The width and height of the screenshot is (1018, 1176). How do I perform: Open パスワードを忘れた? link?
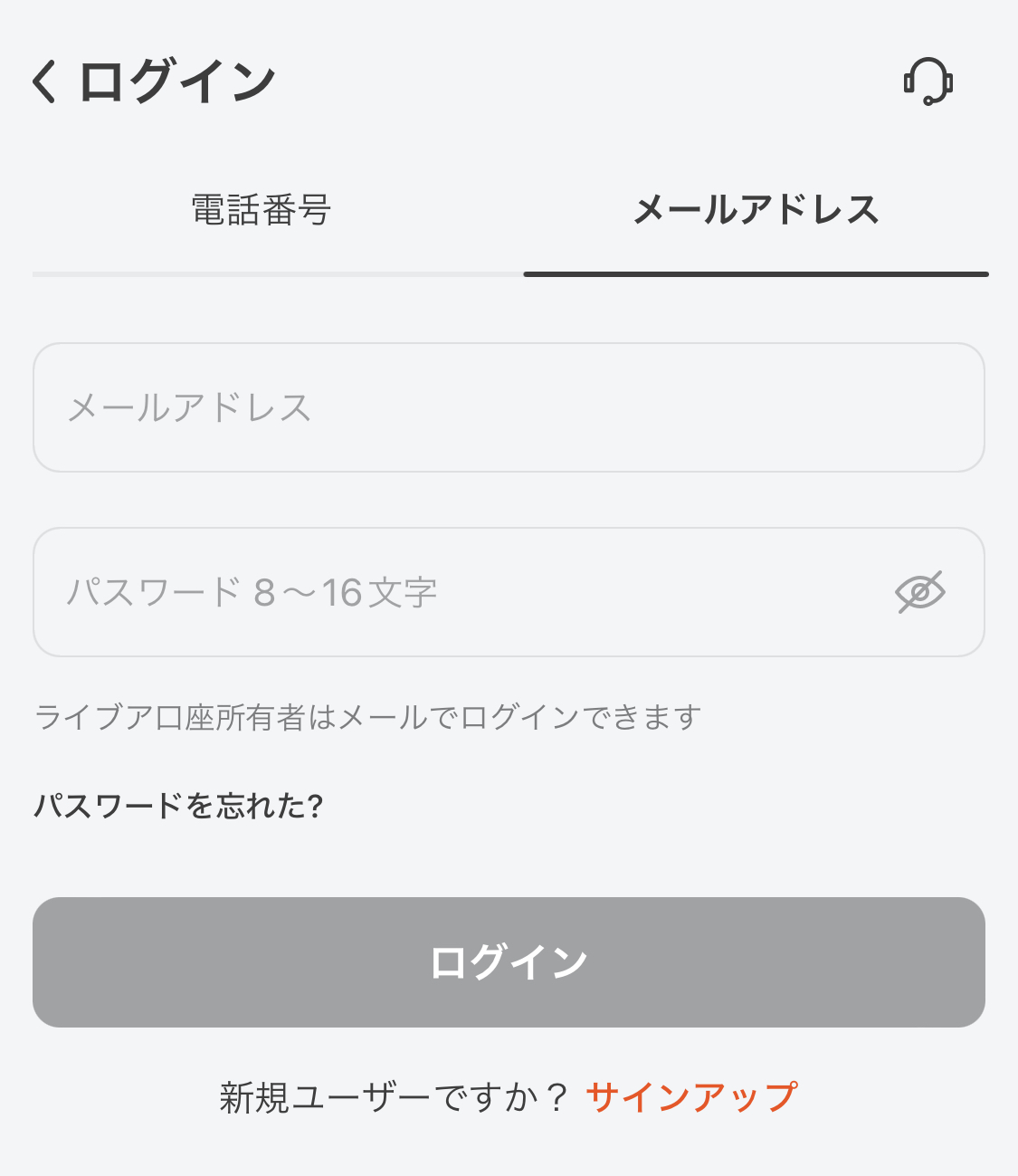coord(178,806)
